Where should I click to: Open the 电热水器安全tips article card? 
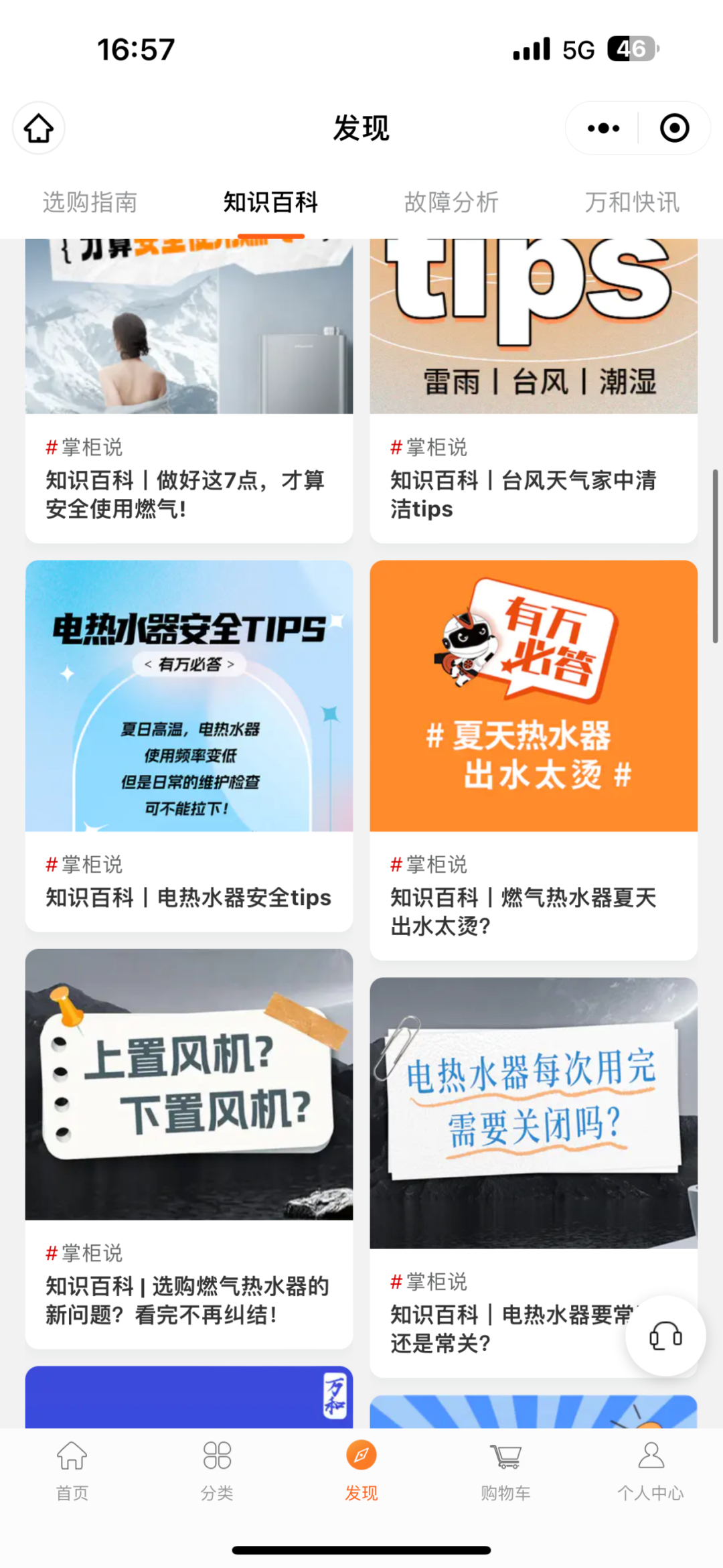pos(189,737)
